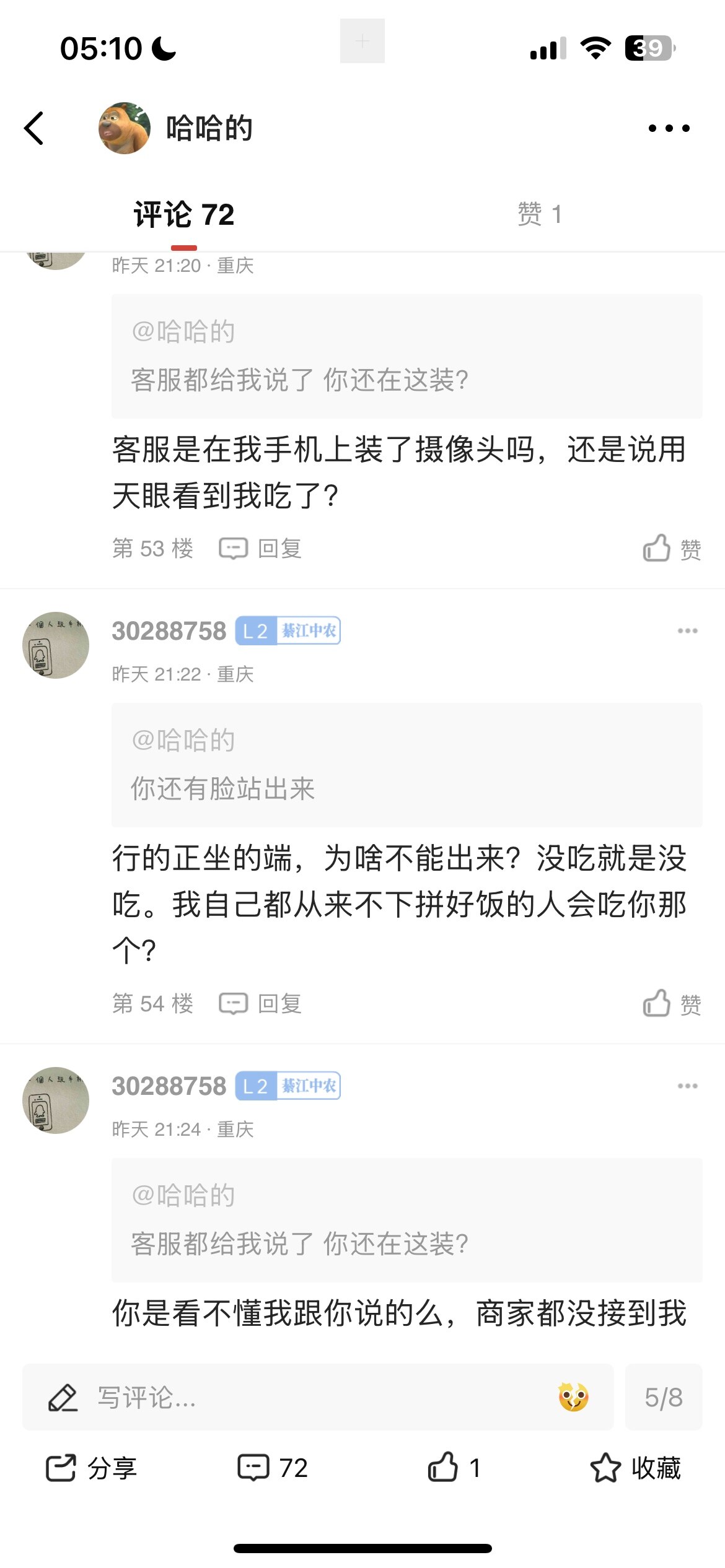Open the top-right three-dot menu
This screenshot has height=1568, width=725.
point(669,128)
